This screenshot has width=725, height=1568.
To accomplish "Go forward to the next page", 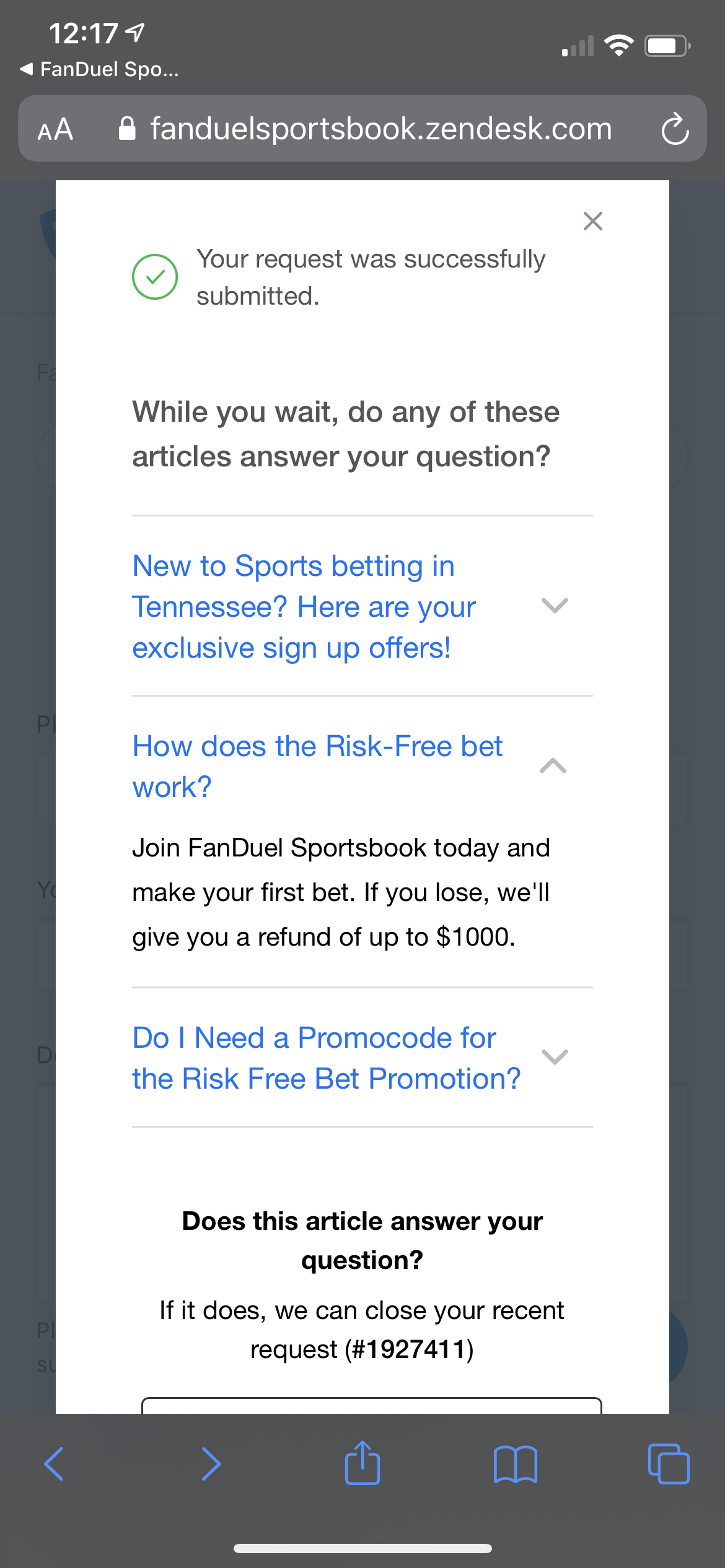I will [x=211, y=1464].
